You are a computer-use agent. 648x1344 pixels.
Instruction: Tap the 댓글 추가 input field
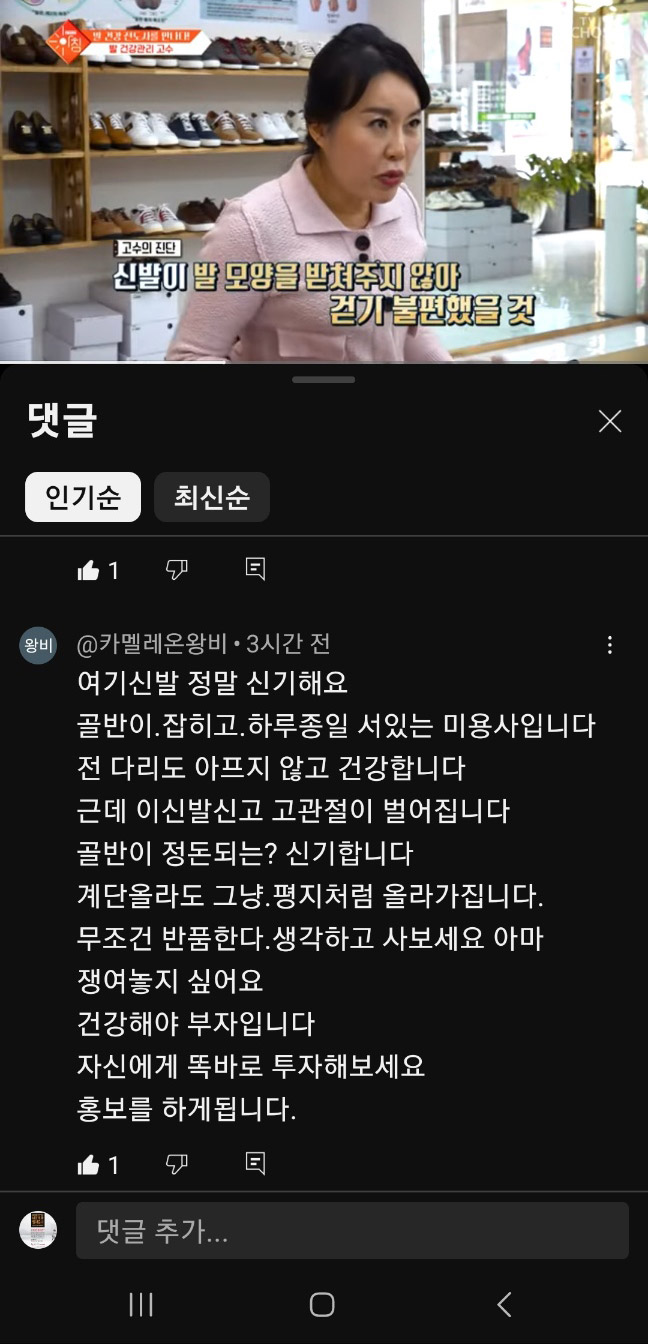[352, 1231]
